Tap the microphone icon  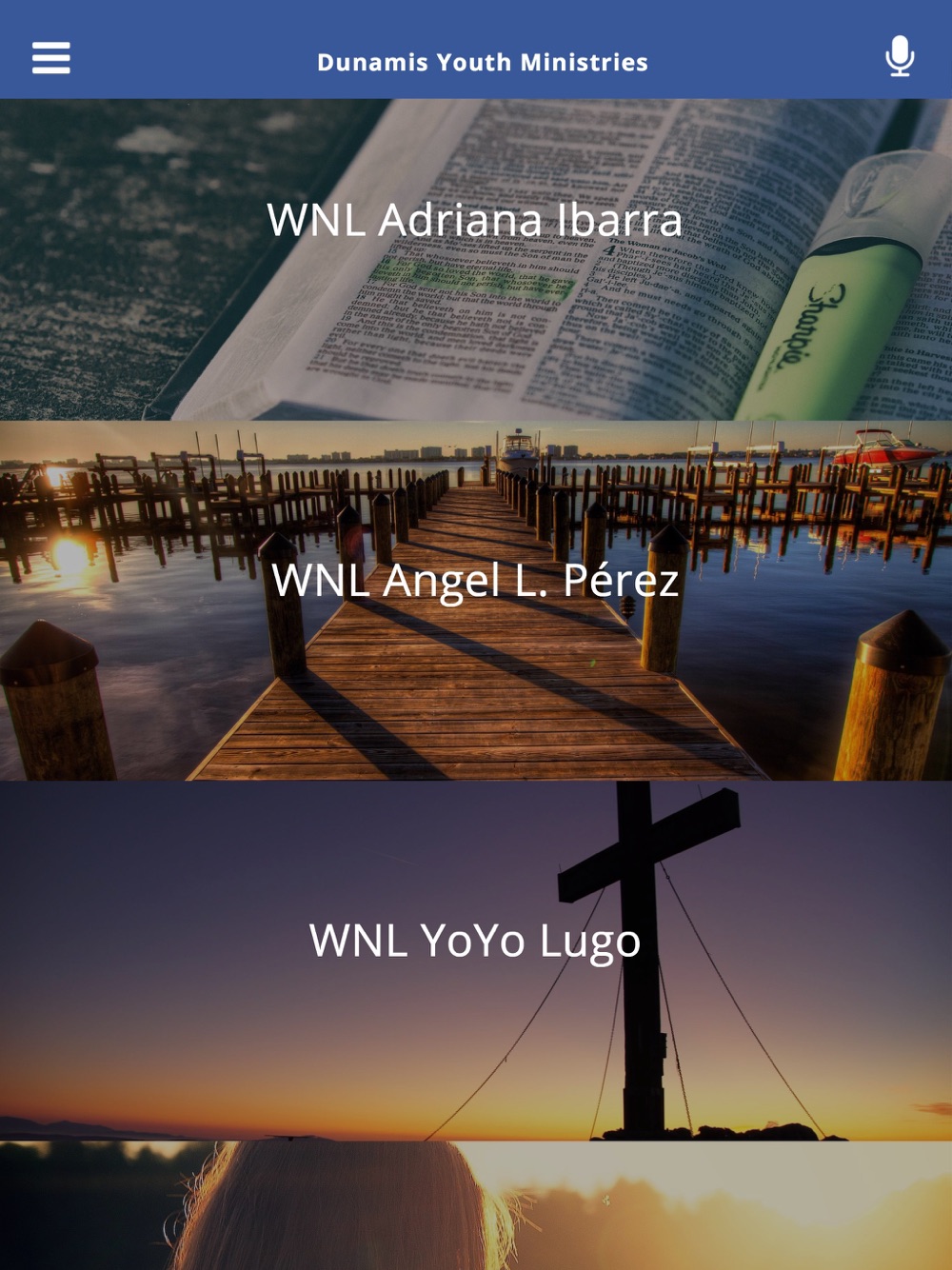tap(899, 57)
